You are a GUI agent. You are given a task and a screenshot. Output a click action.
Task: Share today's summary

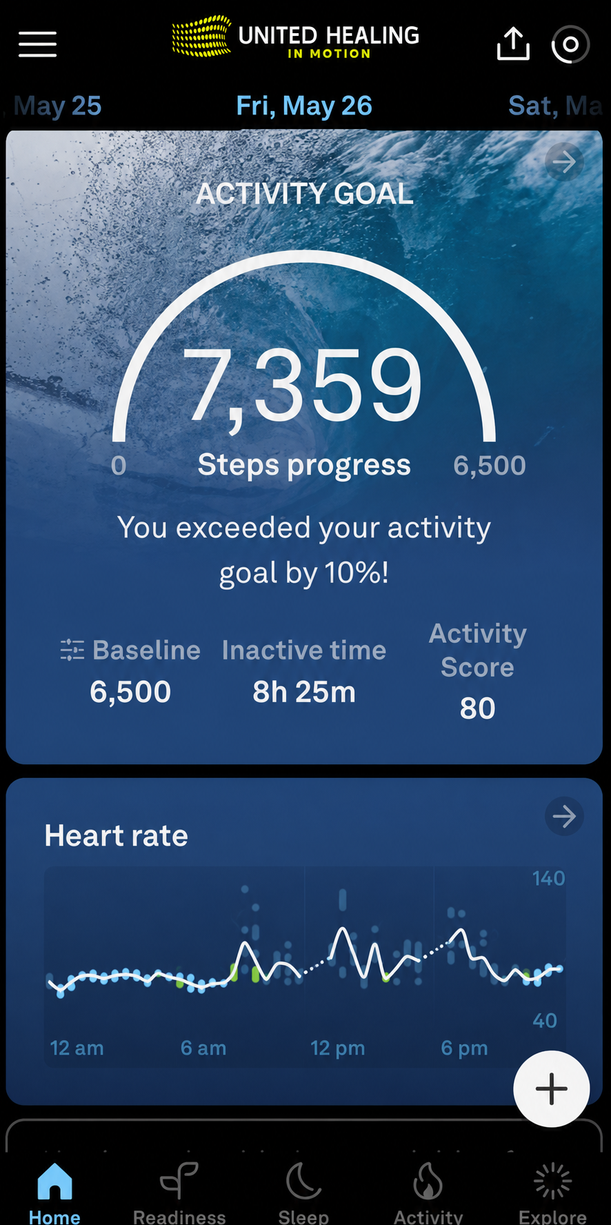click(512, 43)
